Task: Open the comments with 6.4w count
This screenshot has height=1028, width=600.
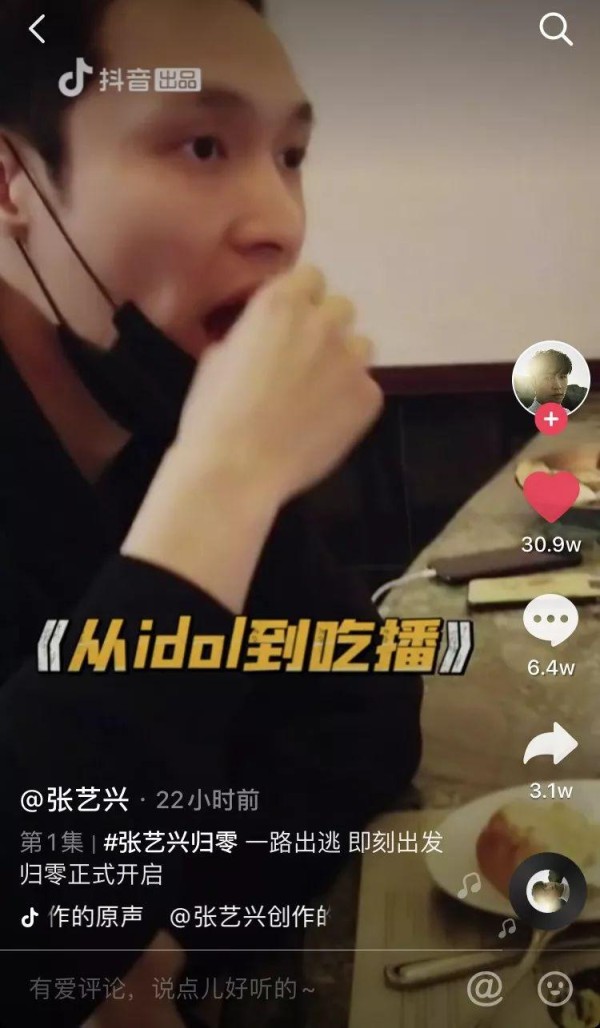Action: [x=551, y=623]
